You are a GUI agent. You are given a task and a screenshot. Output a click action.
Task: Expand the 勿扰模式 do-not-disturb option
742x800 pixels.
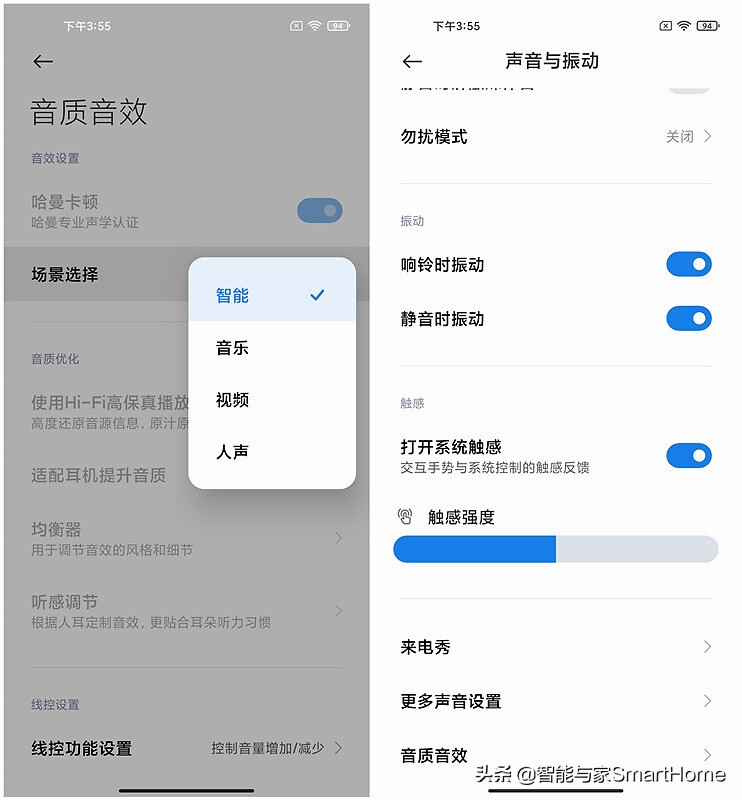pos(555,137)
